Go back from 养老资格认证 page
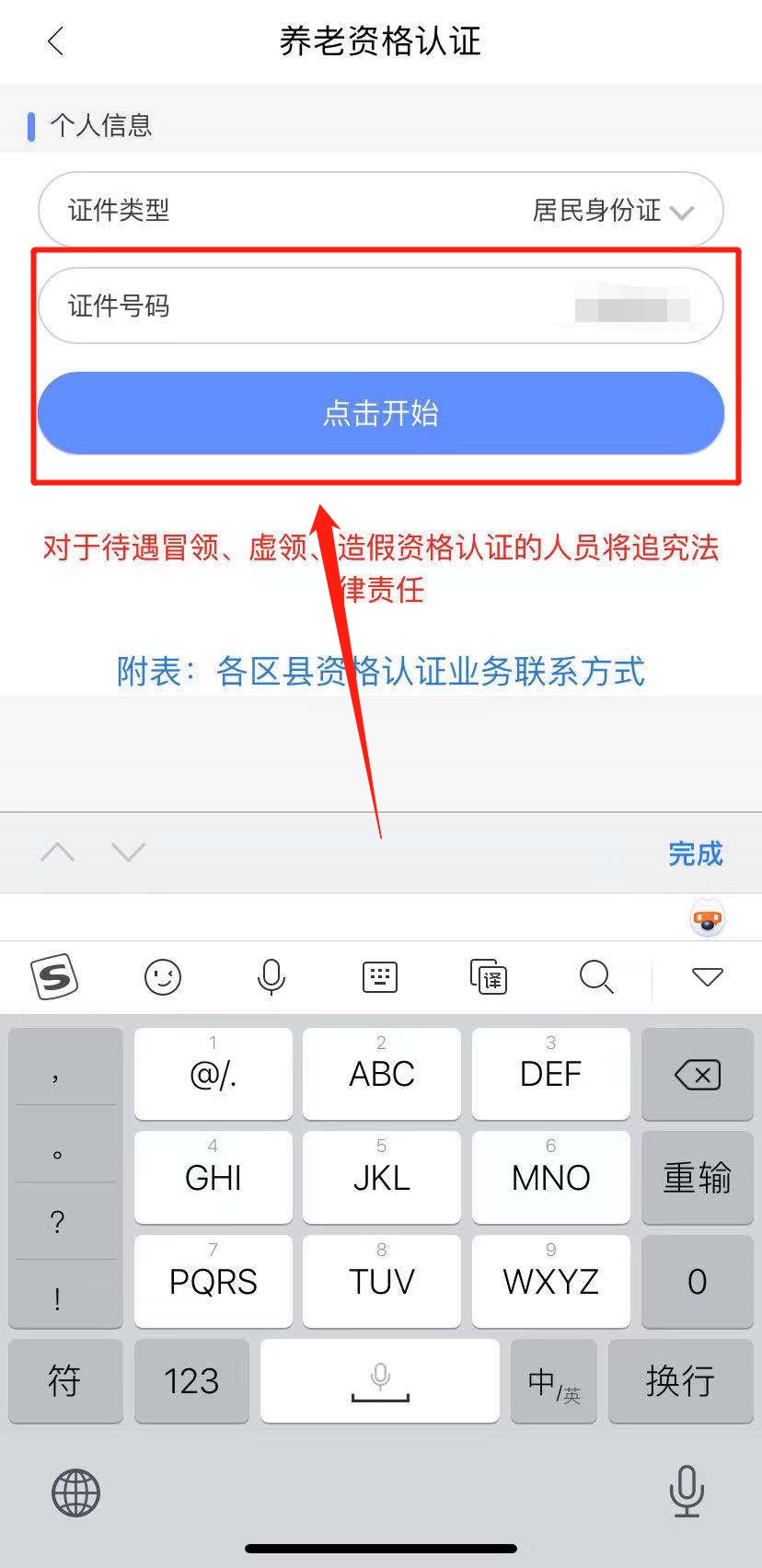The image size is (762, 1568). pyautogui.click(x=55, y=41)
